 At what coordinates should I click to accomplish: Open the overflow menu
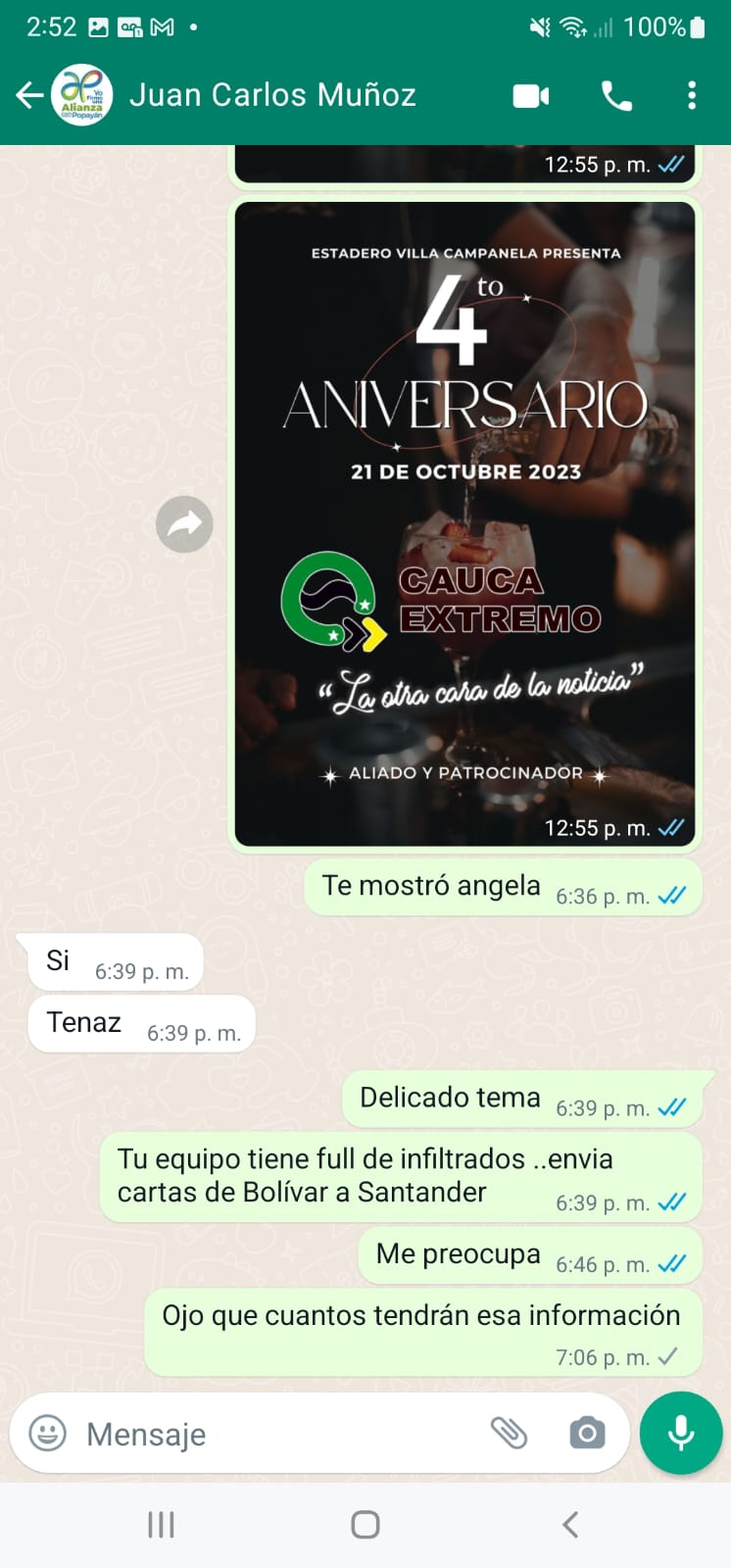pyautogui.click(x=692, y=95)
